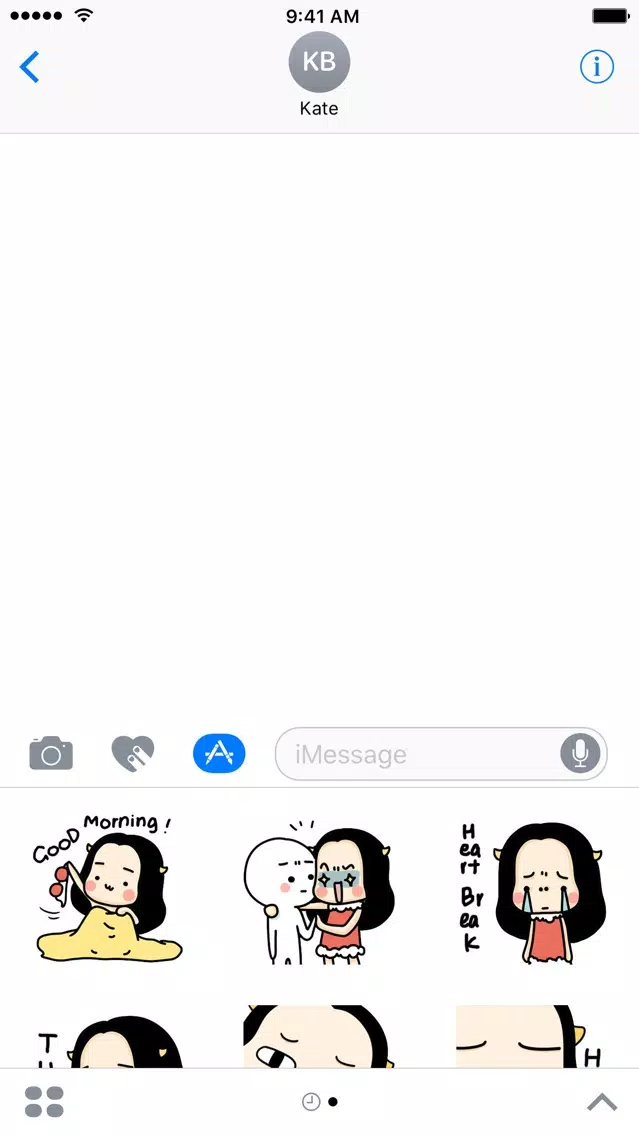Open the app drawer grid icon

point(43,1102)
